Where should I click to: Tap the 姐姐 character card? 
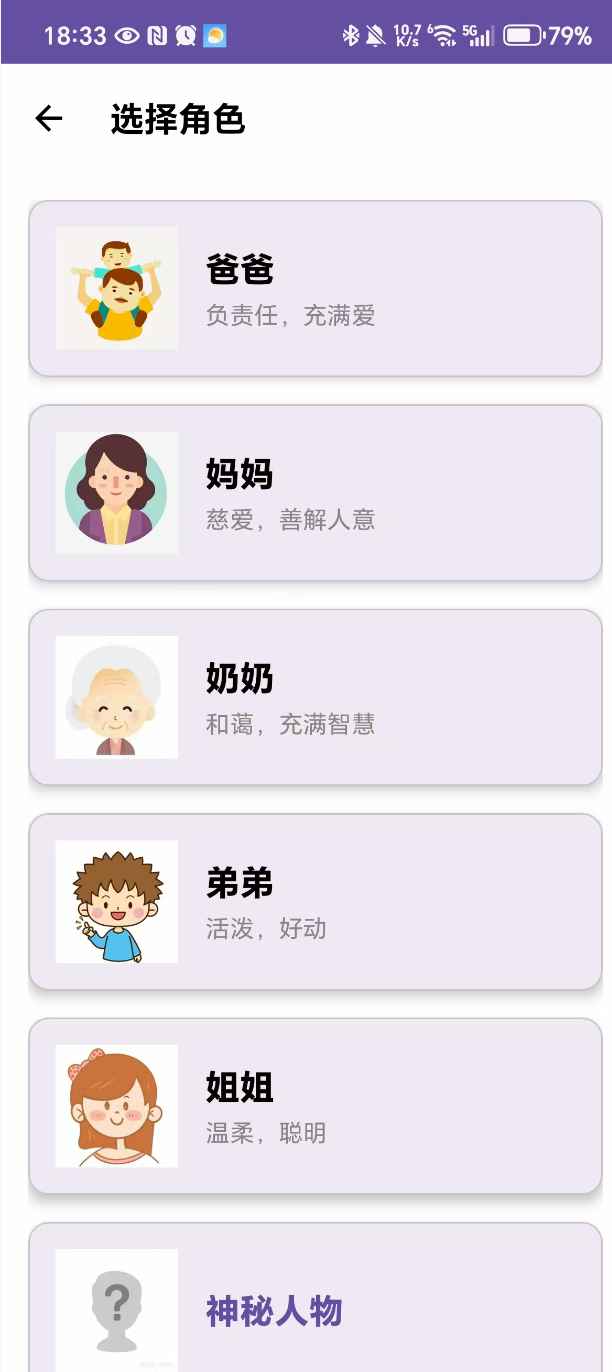[315, 1106]
